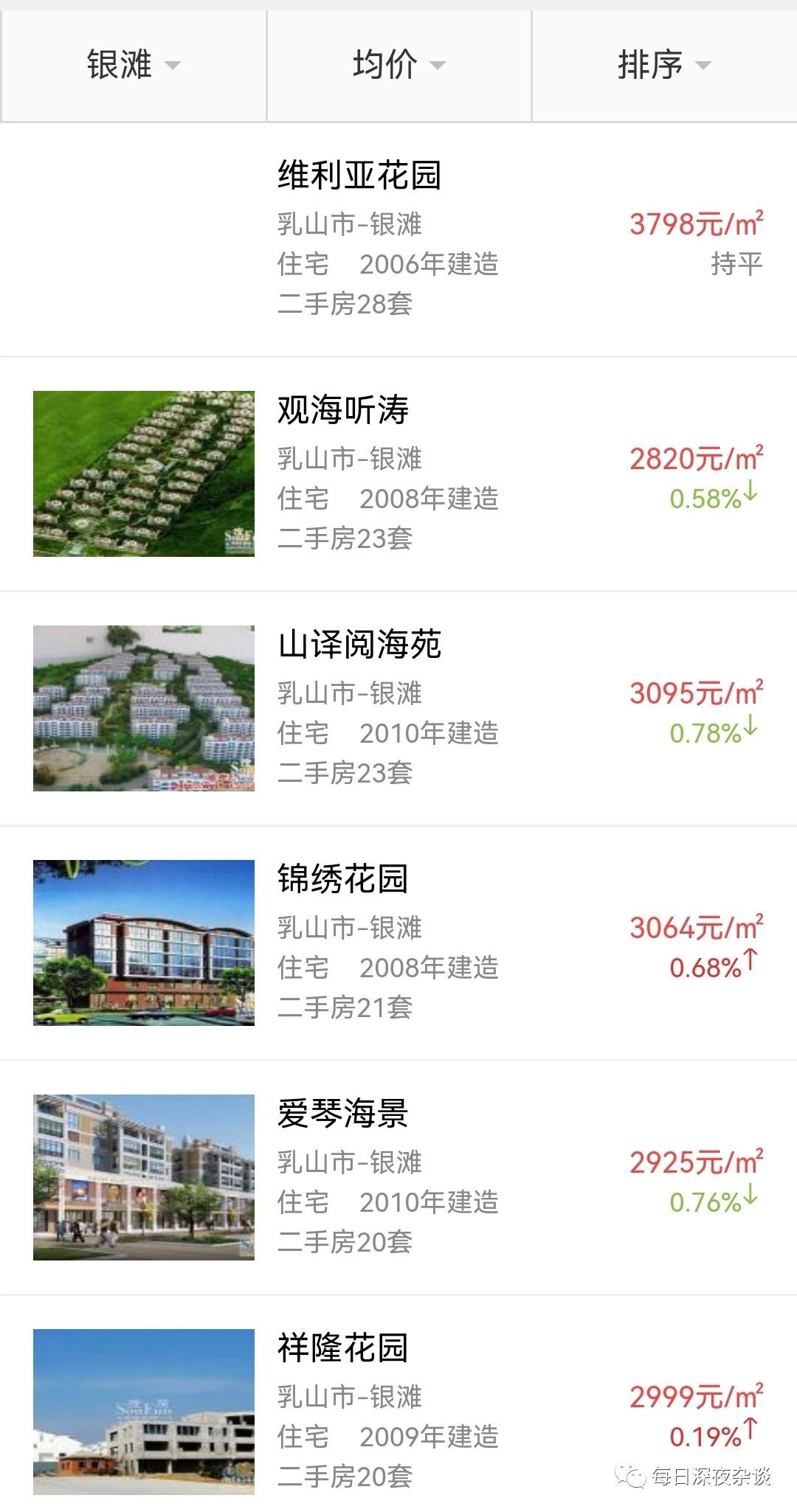This screenshot has height=1512, width=797.
Task: Expand the 均价 price filter
Action: (x=398, y=65)
